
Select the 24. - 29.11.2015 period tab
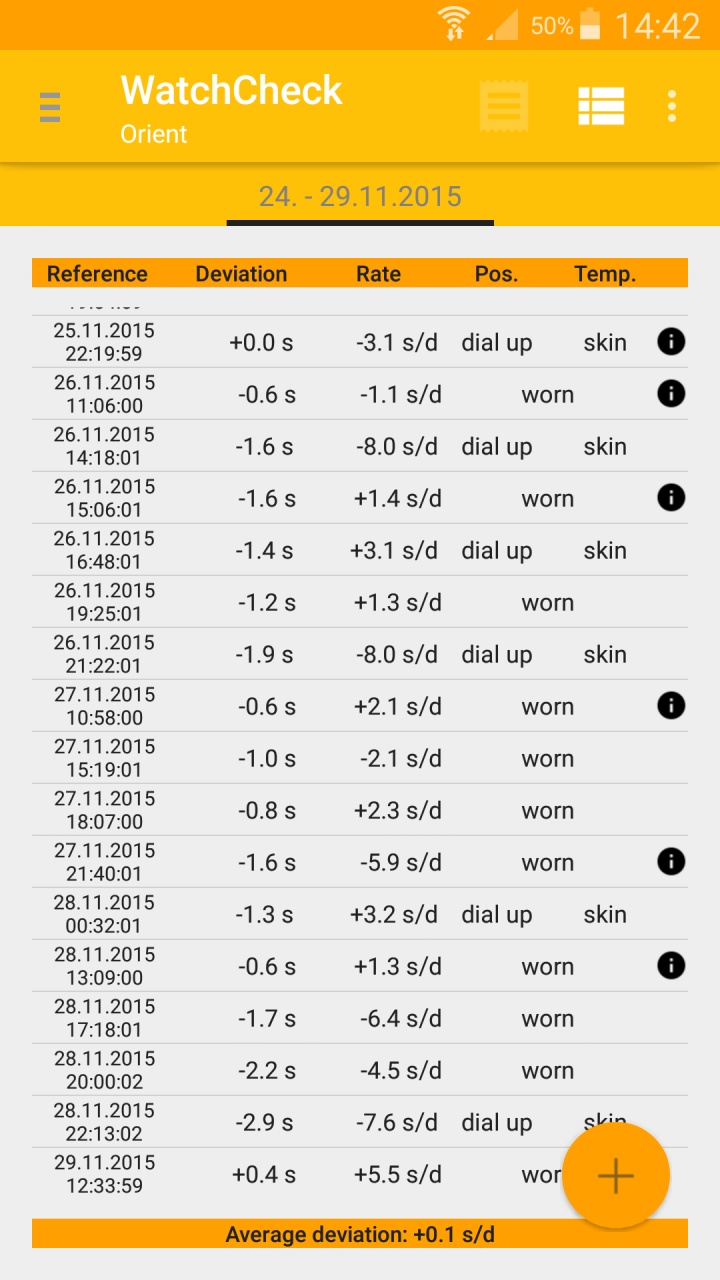click(360, 196)
